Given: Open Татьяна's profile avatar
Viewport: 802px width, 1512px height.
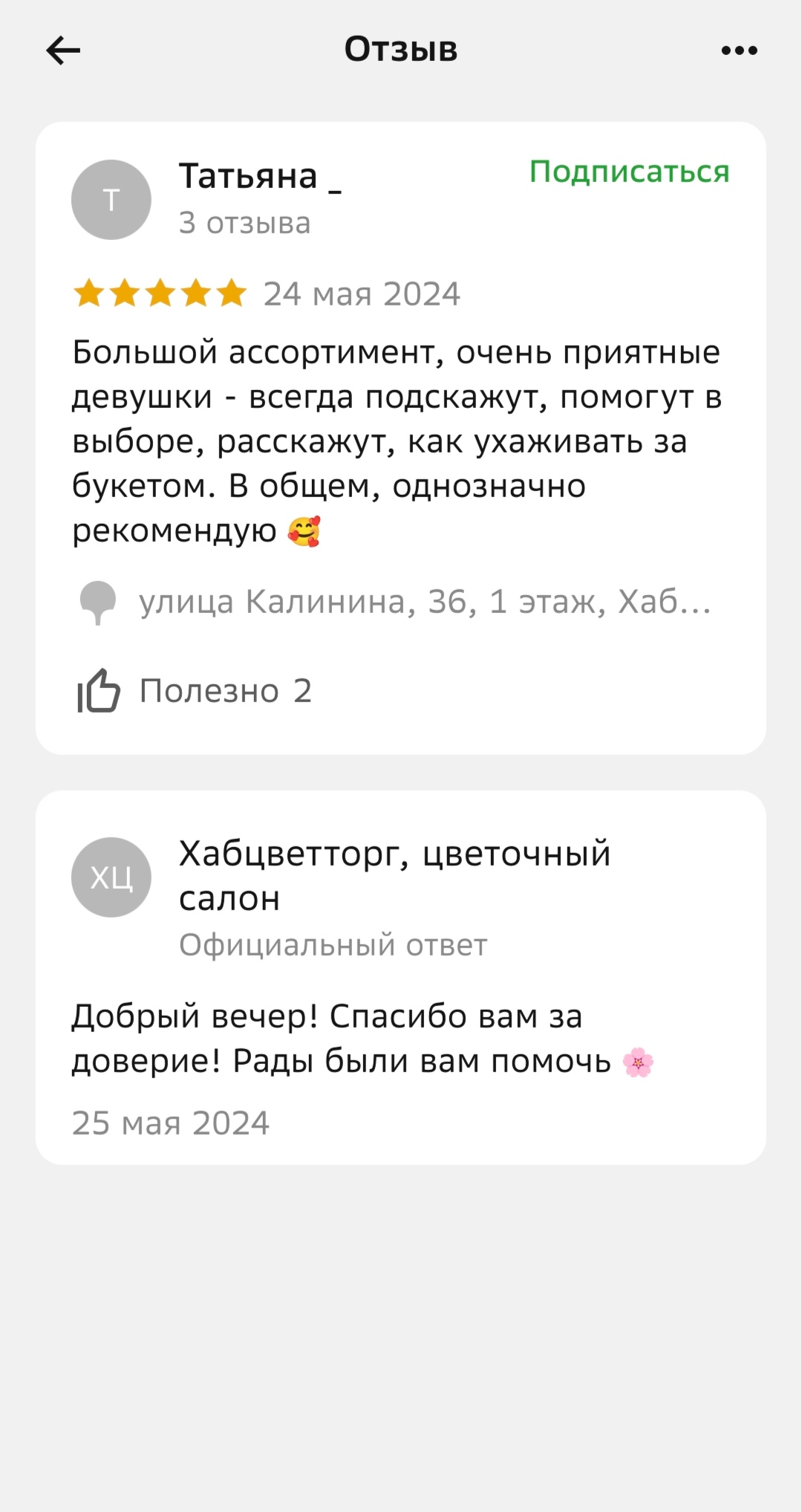Looking at the screenshot, I should (111, 200).
